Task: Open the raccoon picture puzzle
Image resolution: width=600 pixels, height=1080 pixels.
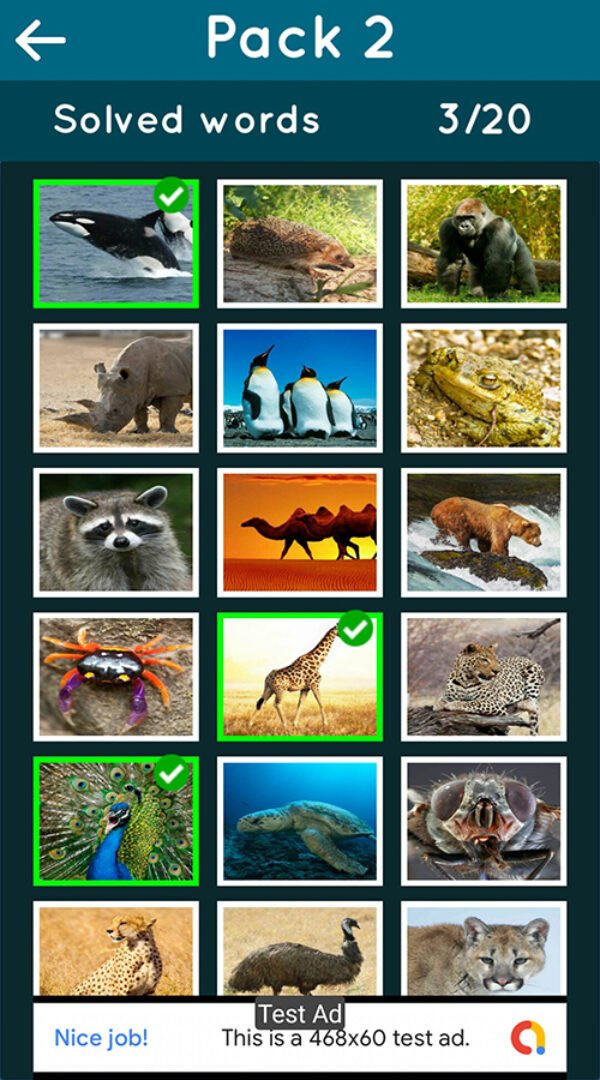Action: tap(116, 532)
